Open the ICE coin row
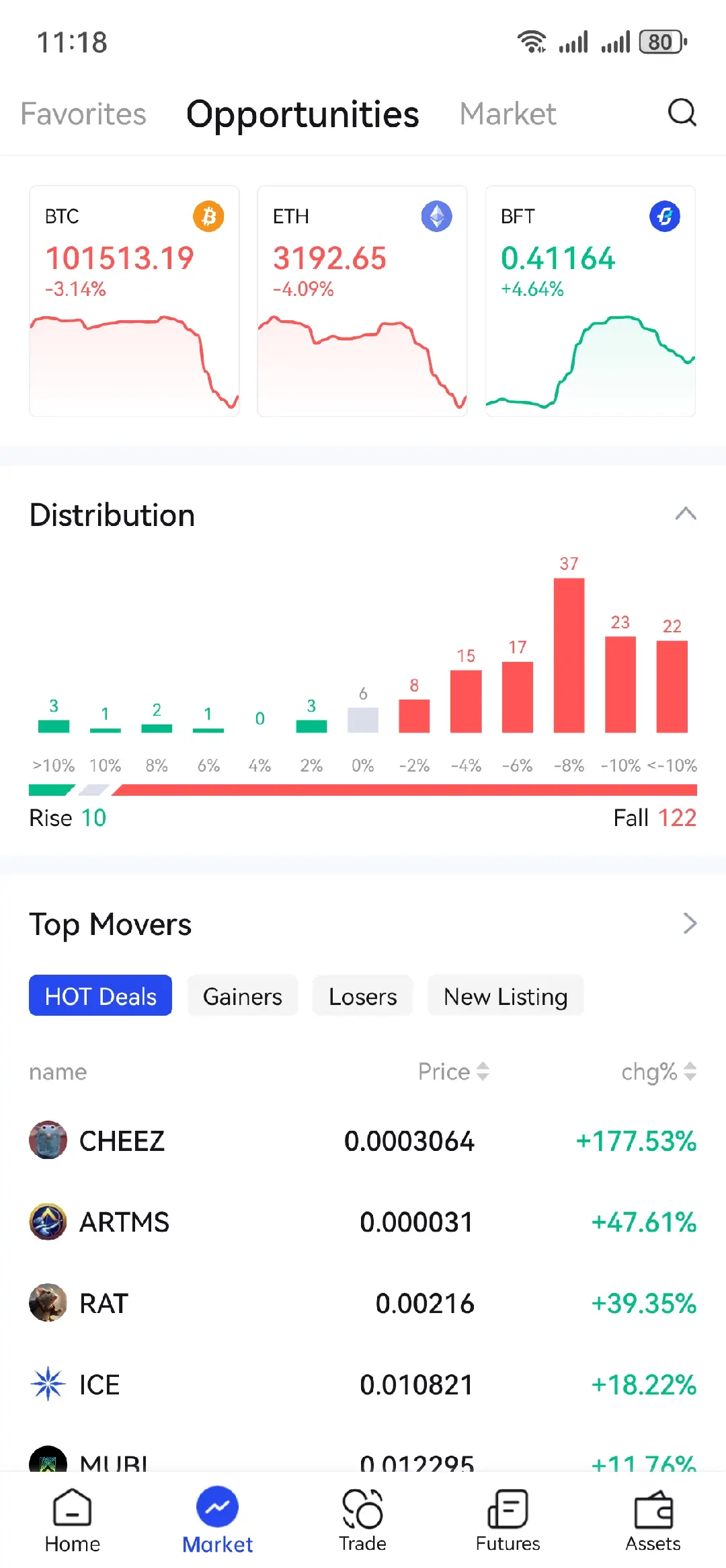The height and width of the screenshot is (1568, 726). tap(363, 1384)
